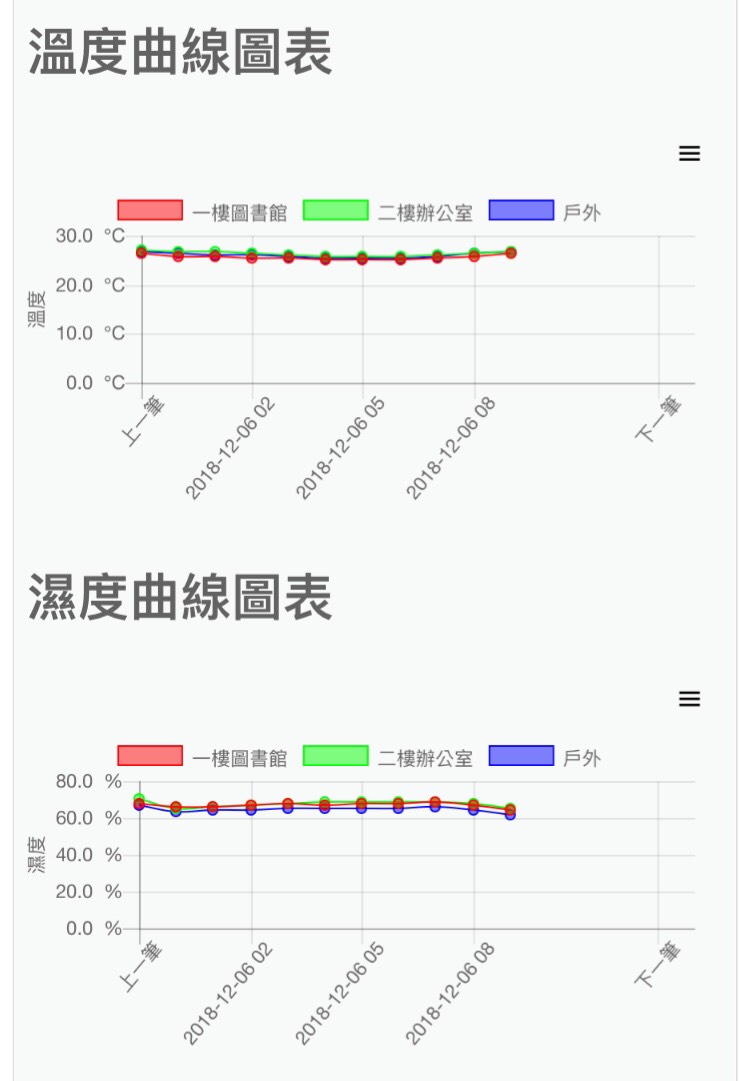Viewport: 750px width, 1081px height.
Task: Open the hamburger menu of the 濕度曲線圖表 chart
Action: [x=689, y=699]
